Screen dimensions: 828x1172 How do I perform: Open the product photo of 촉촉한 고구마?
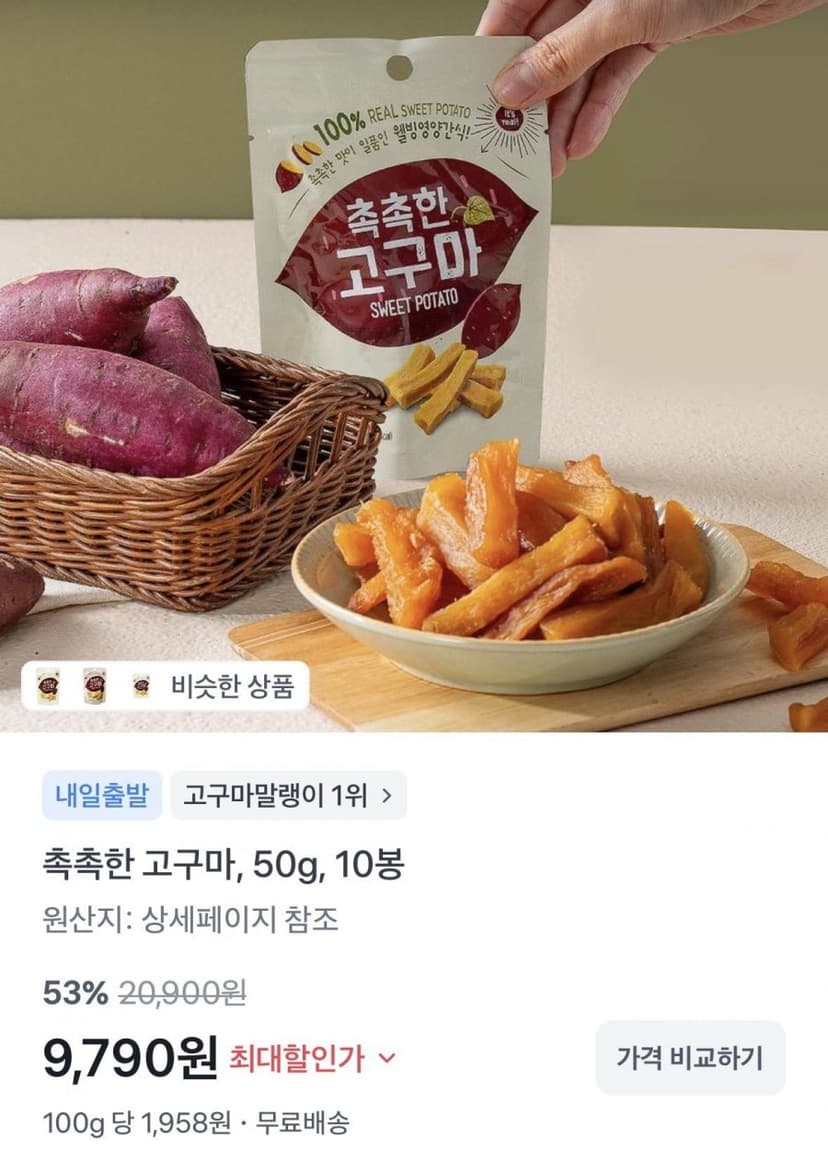click(x=414, y=366)
